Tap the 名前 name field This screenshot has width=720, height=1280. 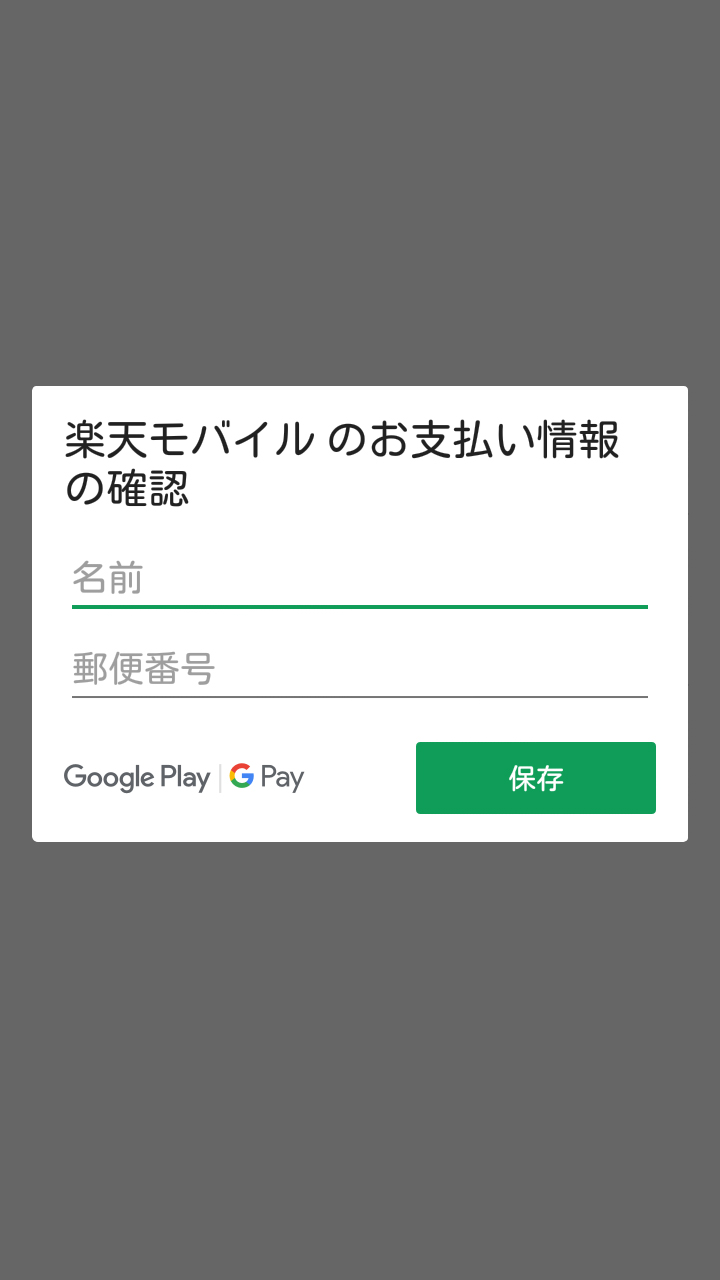click(x=359, y=579)
